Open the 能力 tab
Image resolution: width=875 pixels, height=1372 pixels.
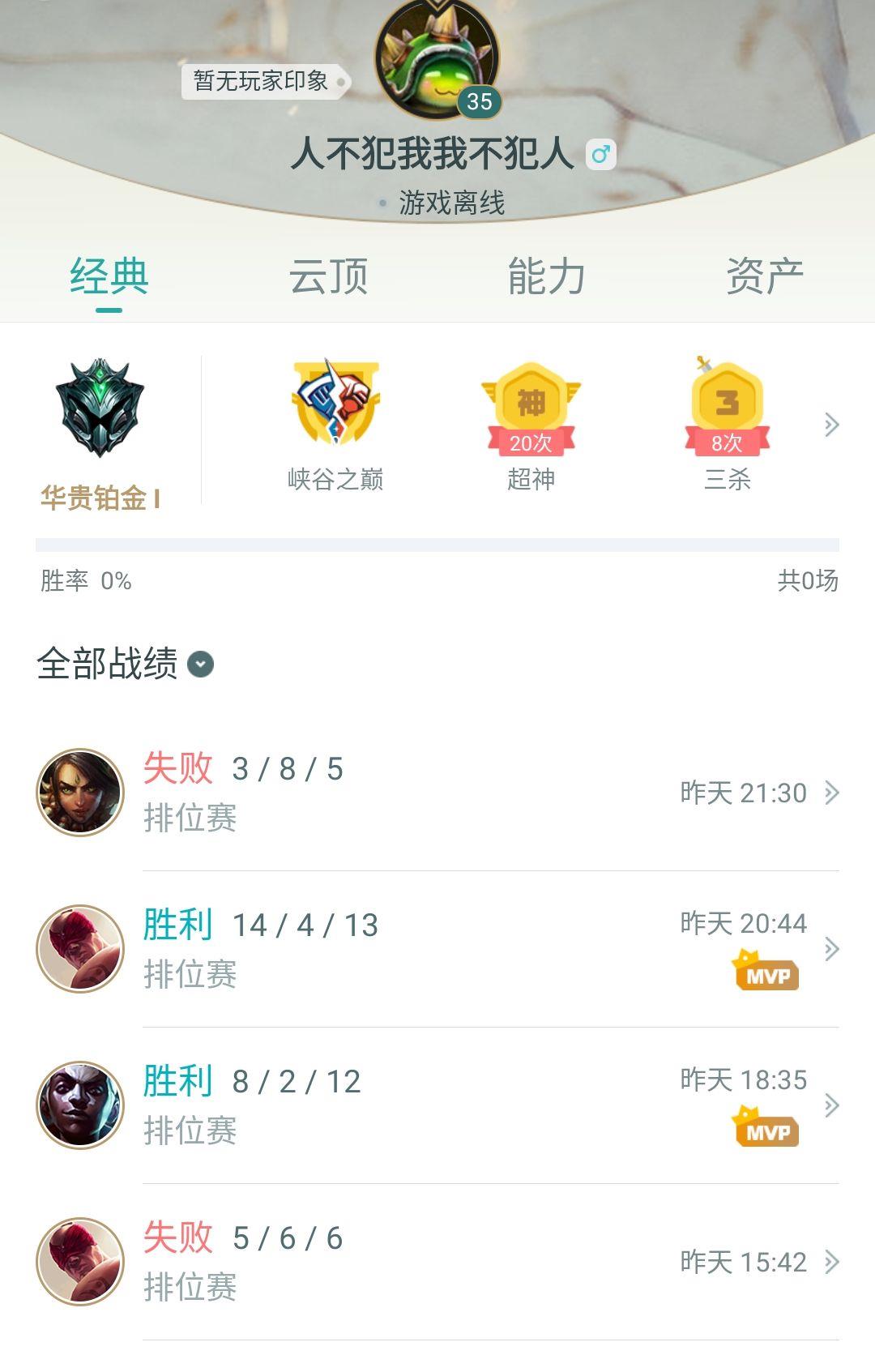point(546,276)
